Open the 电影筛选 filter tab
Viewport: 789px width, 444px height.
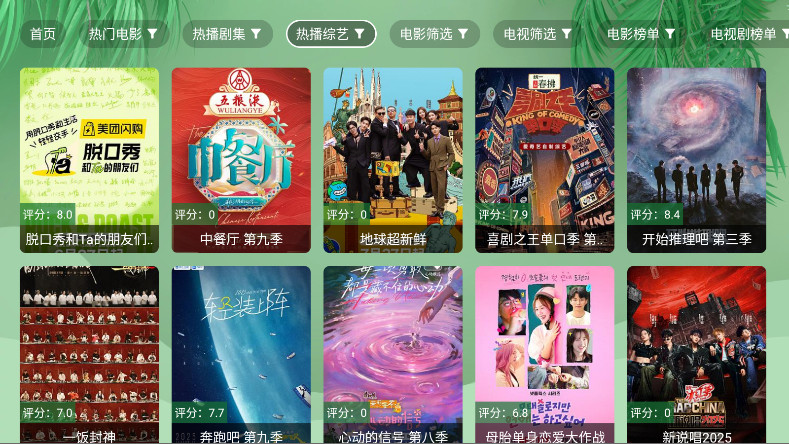(x=434, y=34)
